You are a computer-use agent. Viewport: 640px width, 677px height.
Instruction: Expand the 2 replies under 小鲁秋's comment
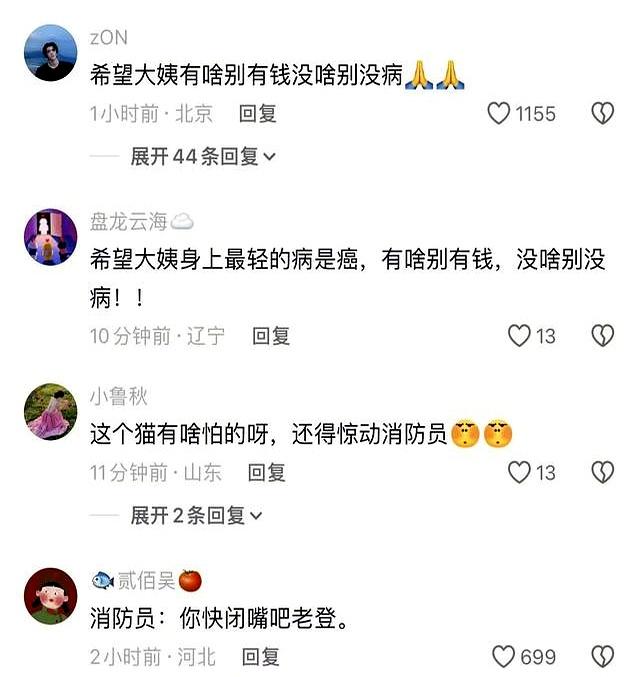point(196,515)
